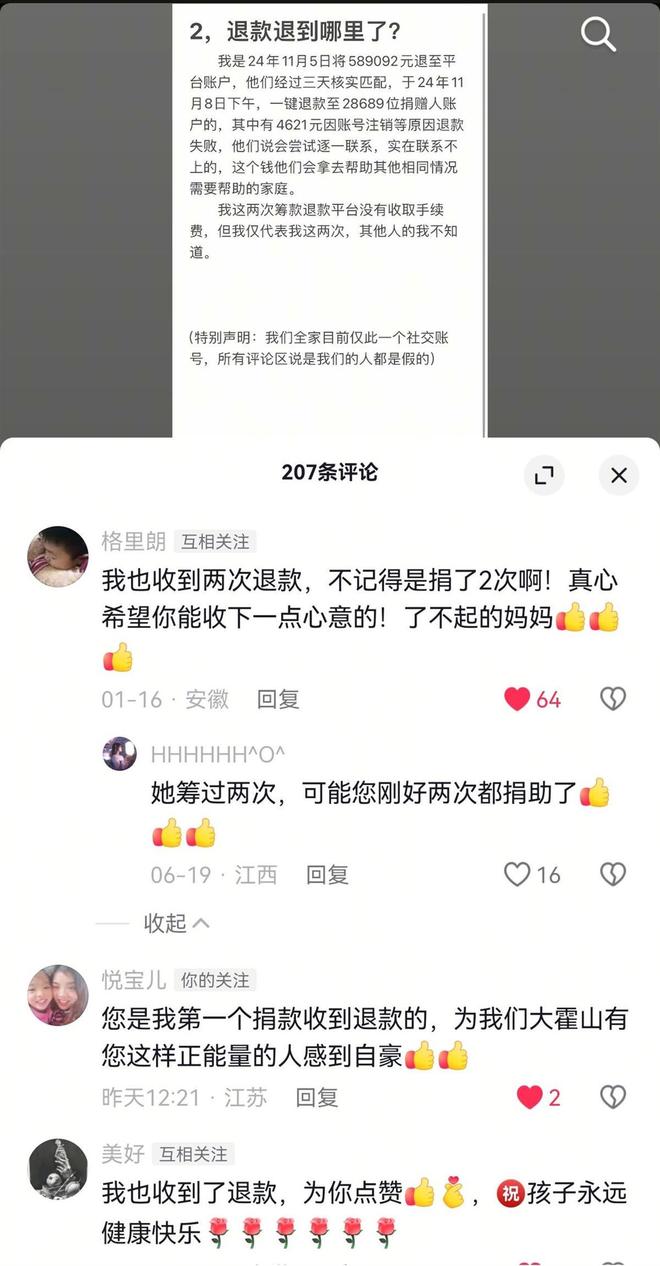Reply to 格里朗's comment
The height and width of the screenshot is (1266, 660).
point(278,699)
